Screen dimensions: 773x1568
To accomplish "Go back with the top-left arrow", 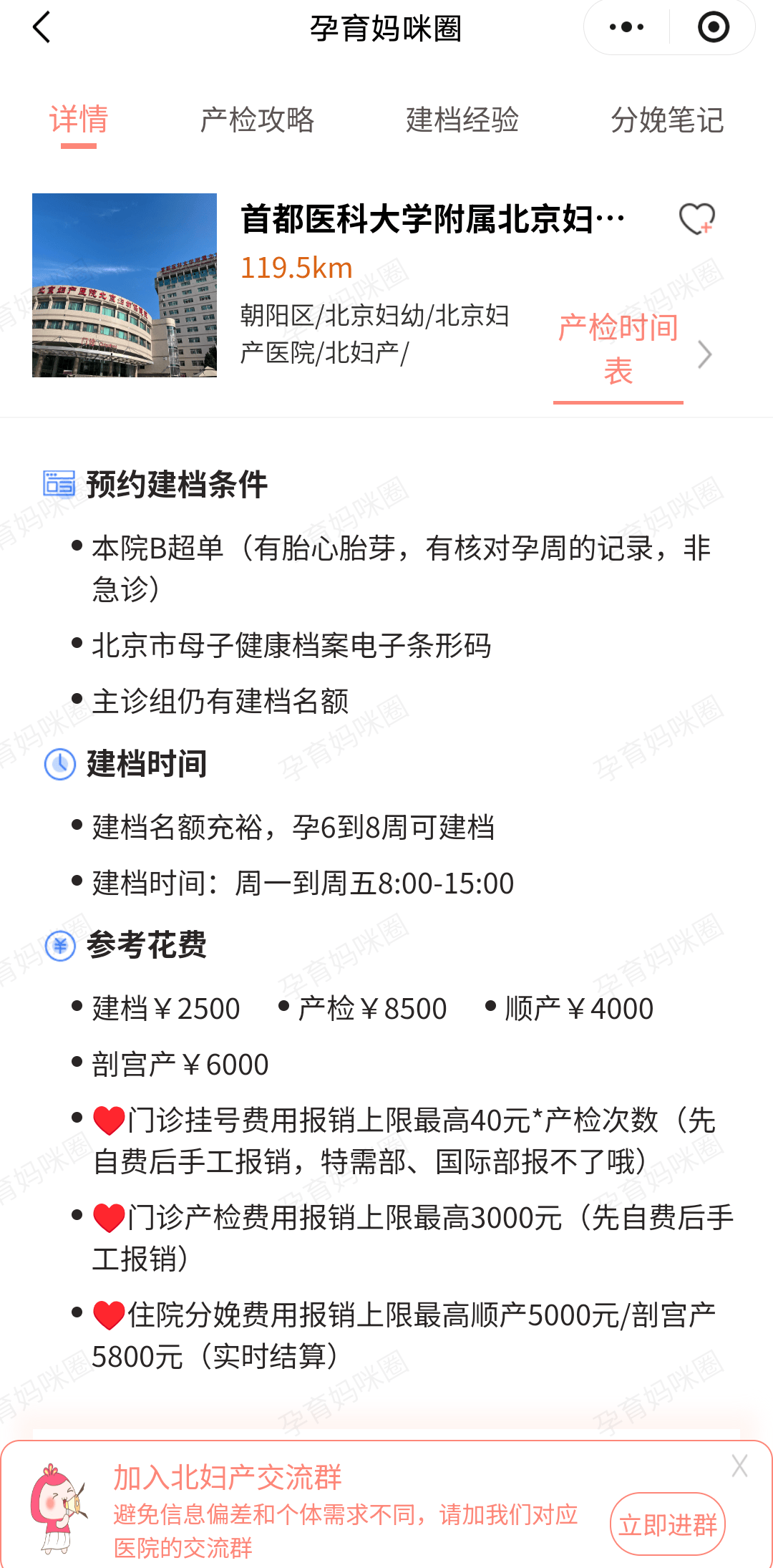I will click(x=42, y=28).
